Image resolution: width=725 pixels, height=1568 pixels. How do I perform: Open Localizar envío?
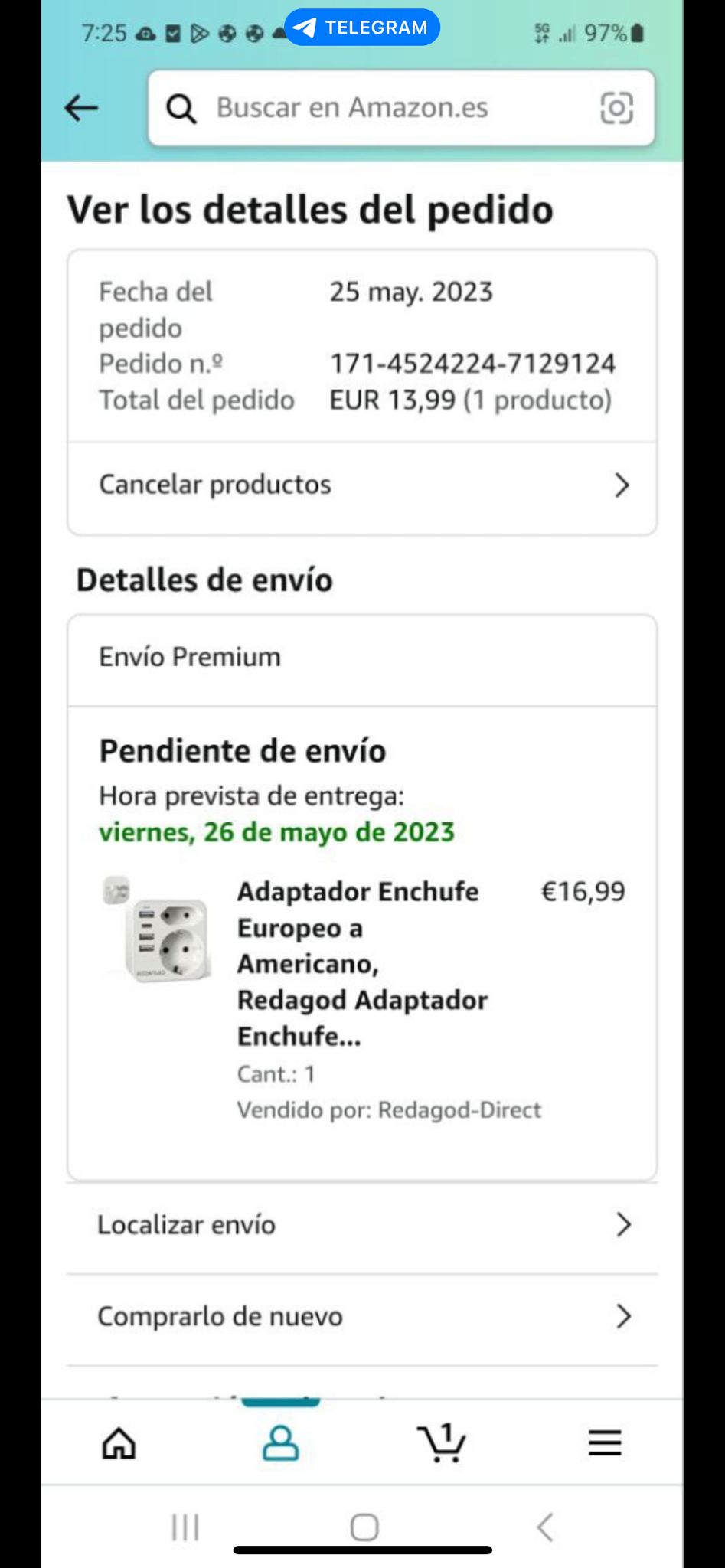361,1225
